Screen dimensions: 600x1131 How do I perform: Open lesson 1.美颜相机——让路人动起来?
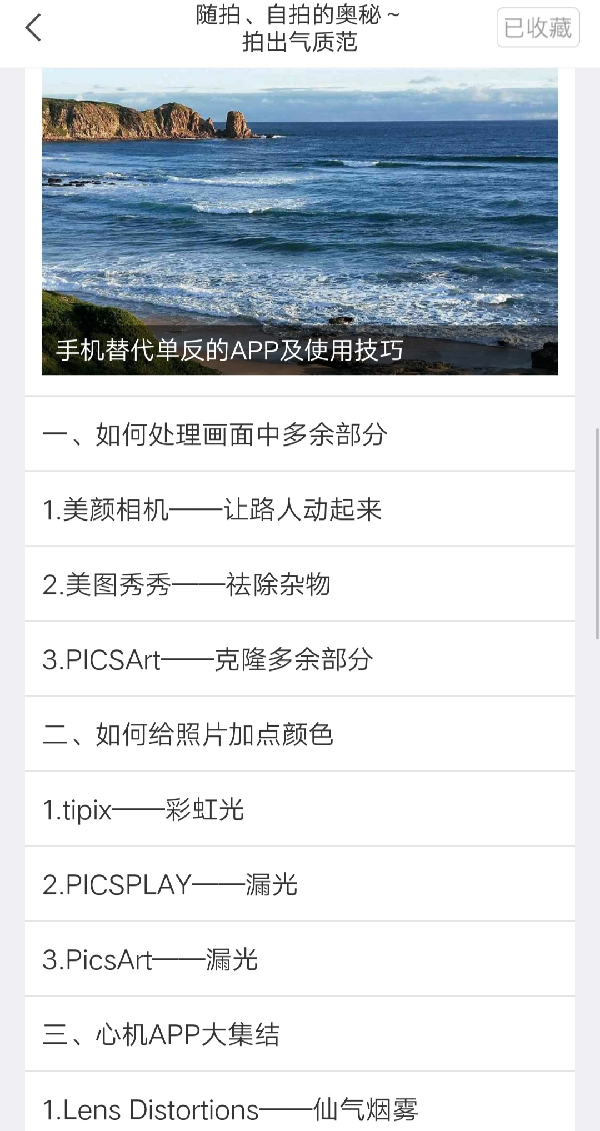tap(299, 509)
